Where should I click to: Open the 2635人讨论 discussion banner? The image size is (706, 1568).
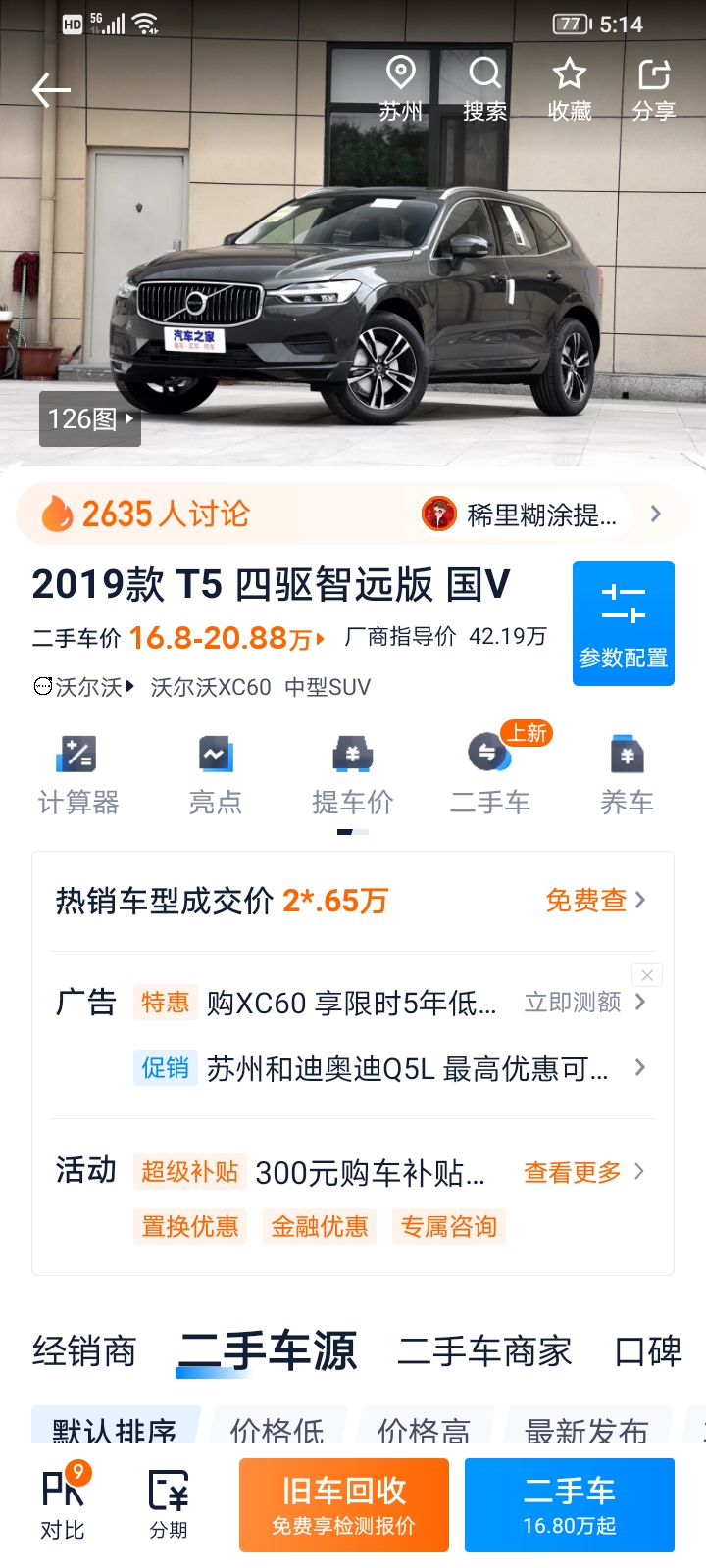point(353,514)
